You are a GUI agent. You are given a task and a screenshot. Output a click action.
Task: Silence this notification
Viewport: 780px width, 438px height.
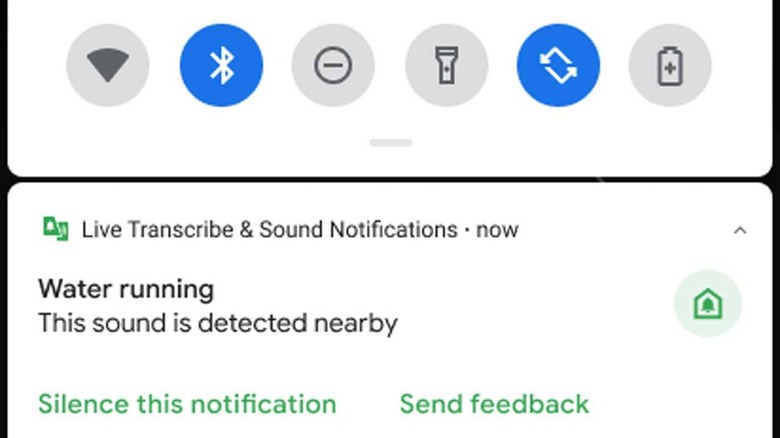pos(187,404)
